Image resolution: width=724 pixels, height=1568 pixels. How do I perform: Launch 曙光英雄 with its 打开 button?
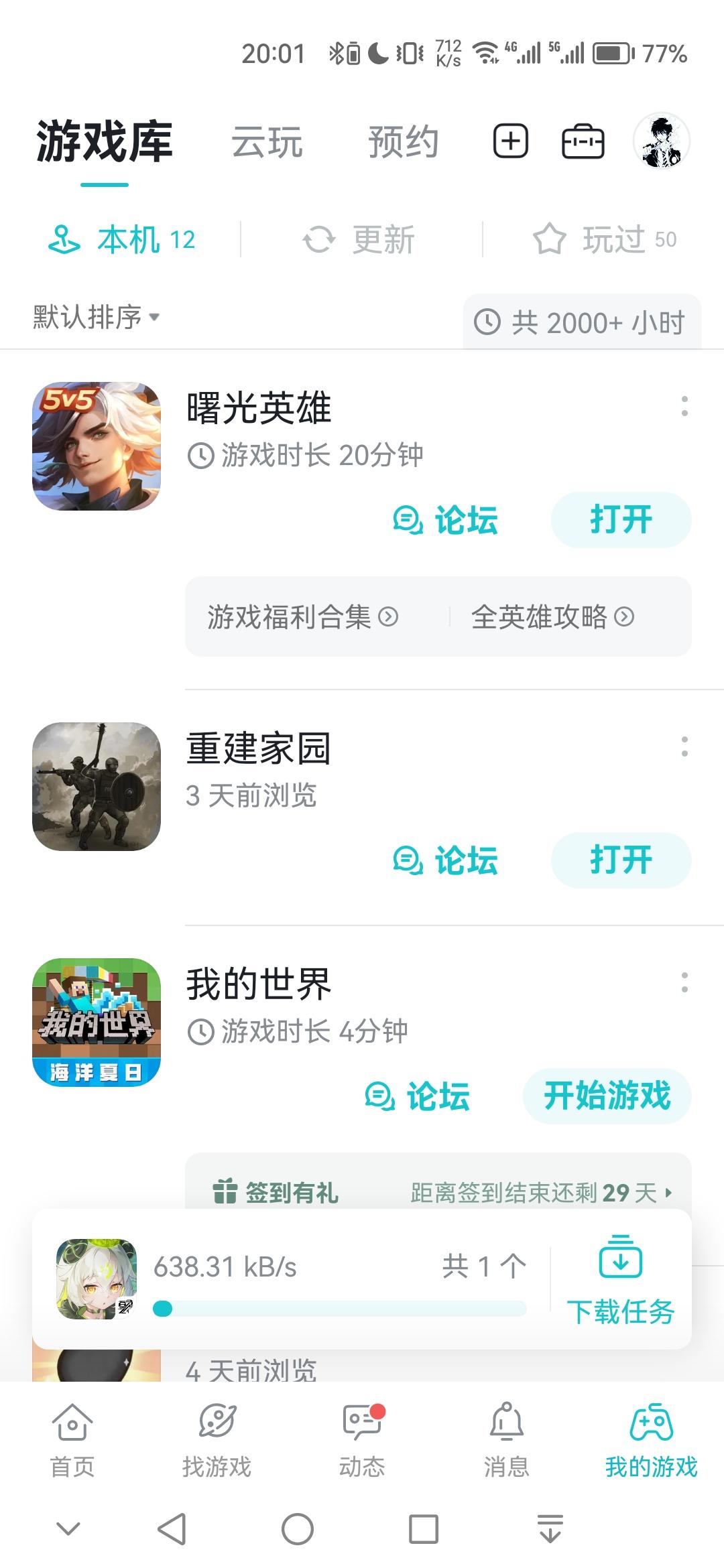click(621, 520)
